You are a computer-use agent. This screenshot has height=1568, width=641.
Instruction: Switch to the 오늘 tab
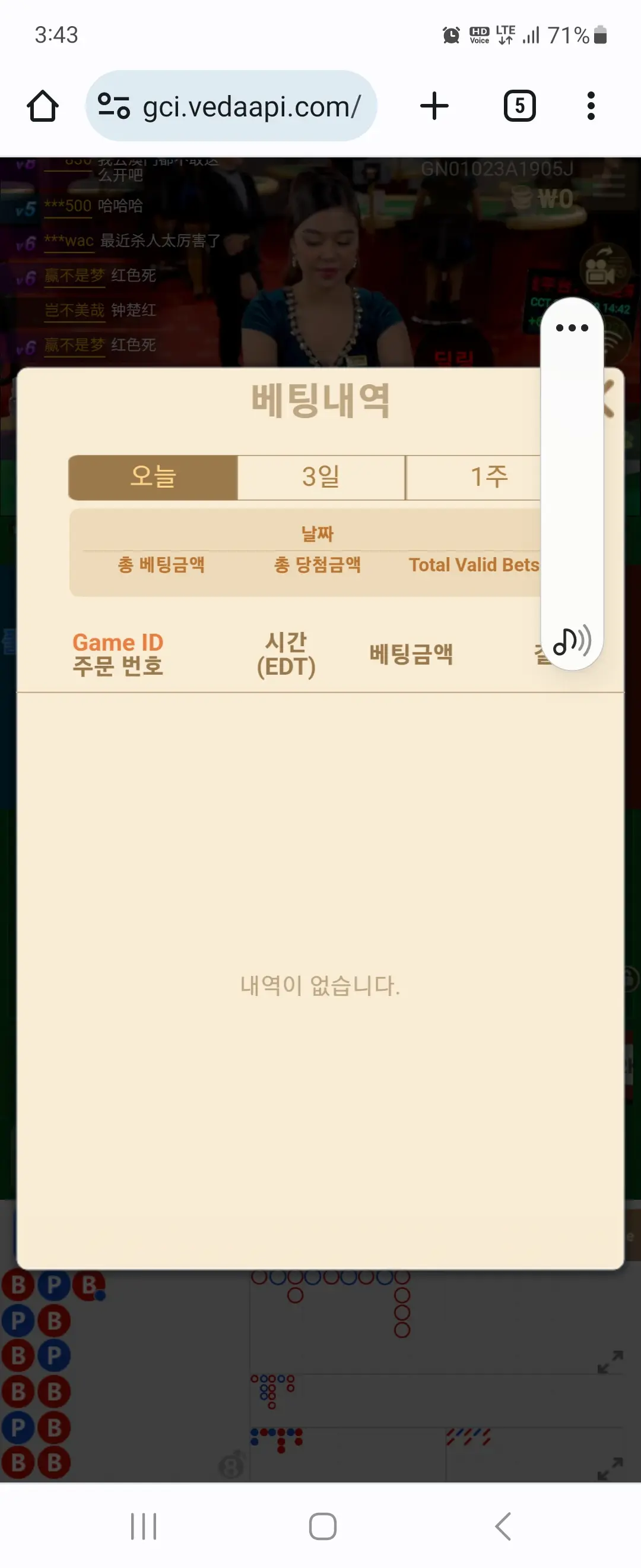tap(153, 477)
